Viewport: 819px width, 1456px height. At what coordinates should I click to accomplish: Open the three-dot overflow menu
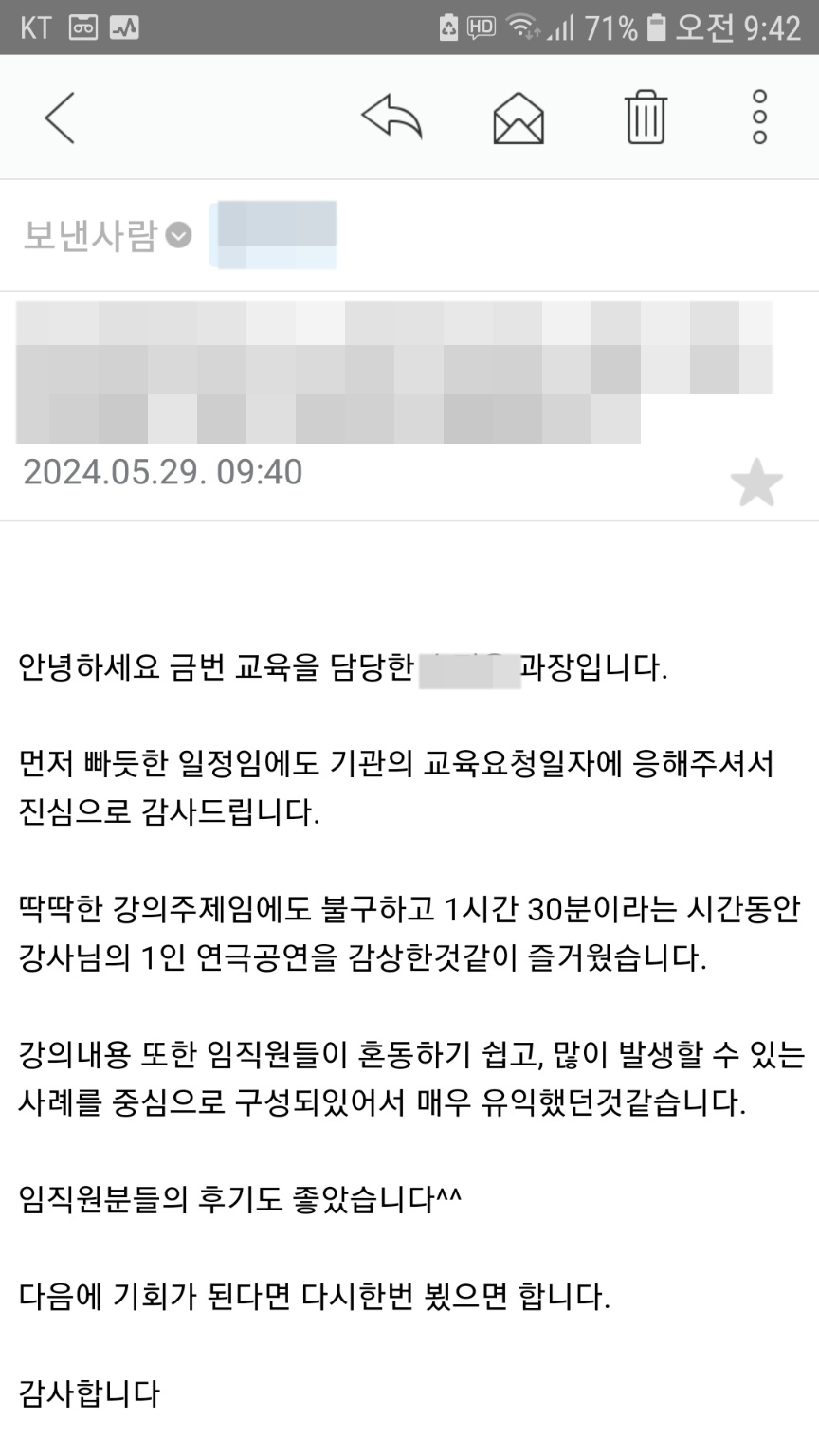(x=758, y=118)
